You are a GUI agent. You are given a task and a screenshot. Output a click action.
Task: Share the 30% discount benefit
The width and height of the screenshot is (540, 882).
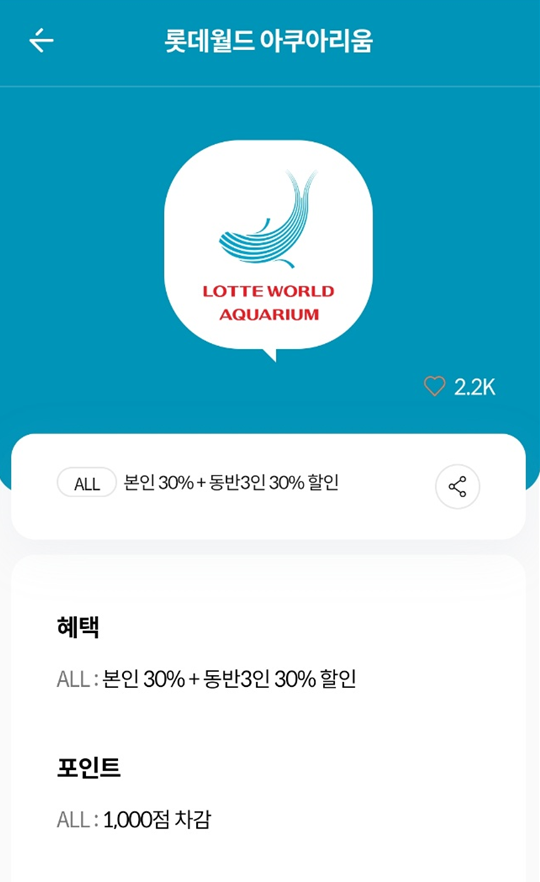457,487
